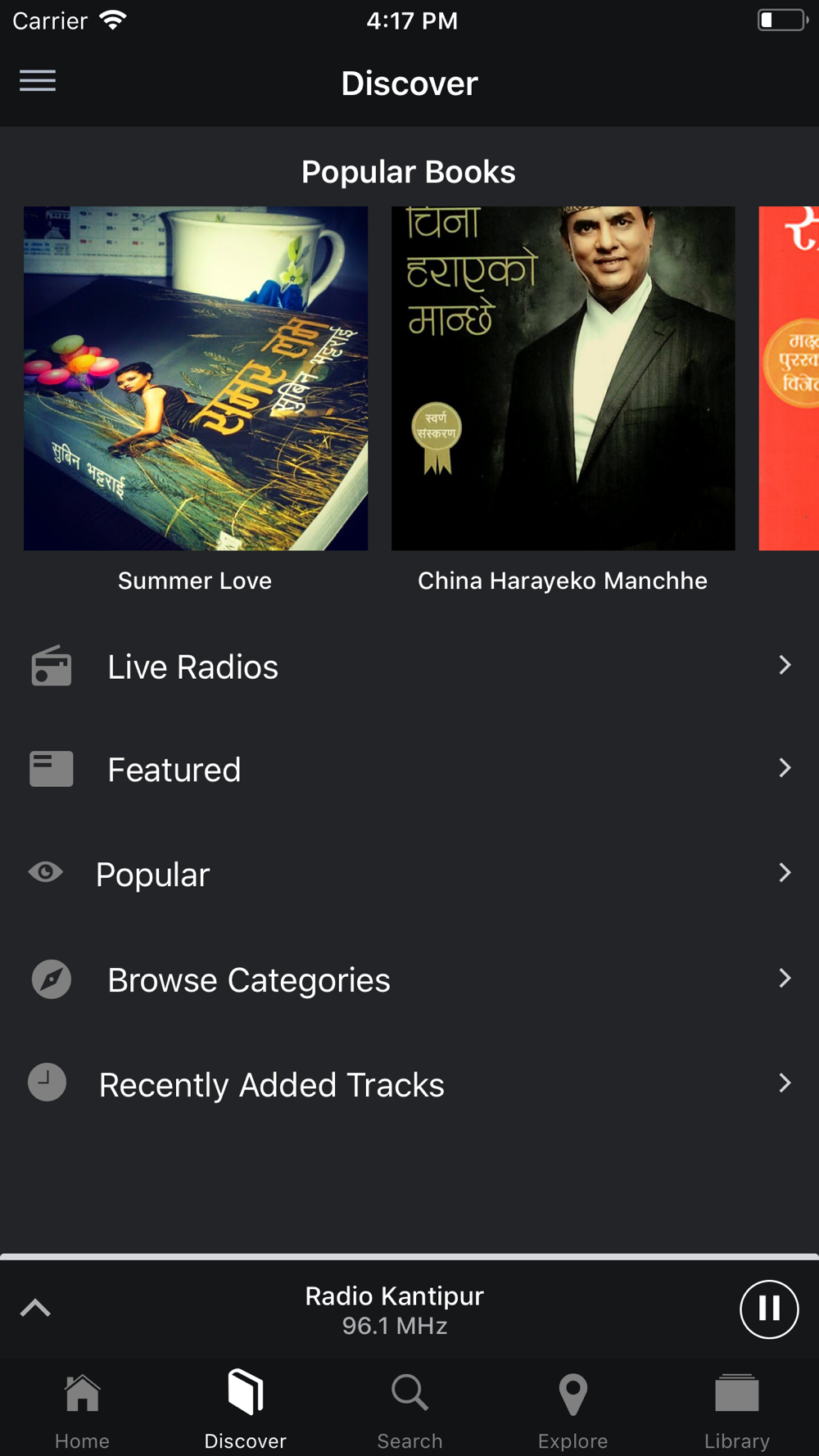View Recently Added Tracks

tap(409, 1083)
